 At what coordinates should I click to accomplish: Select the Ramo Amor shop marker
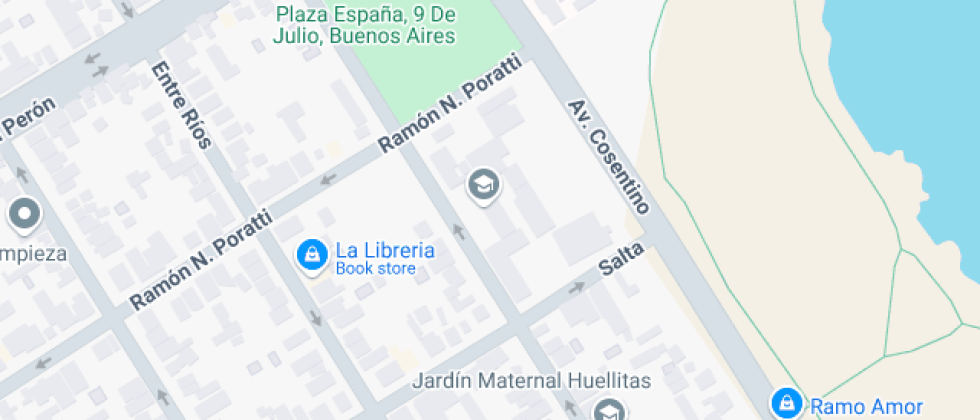787,403
